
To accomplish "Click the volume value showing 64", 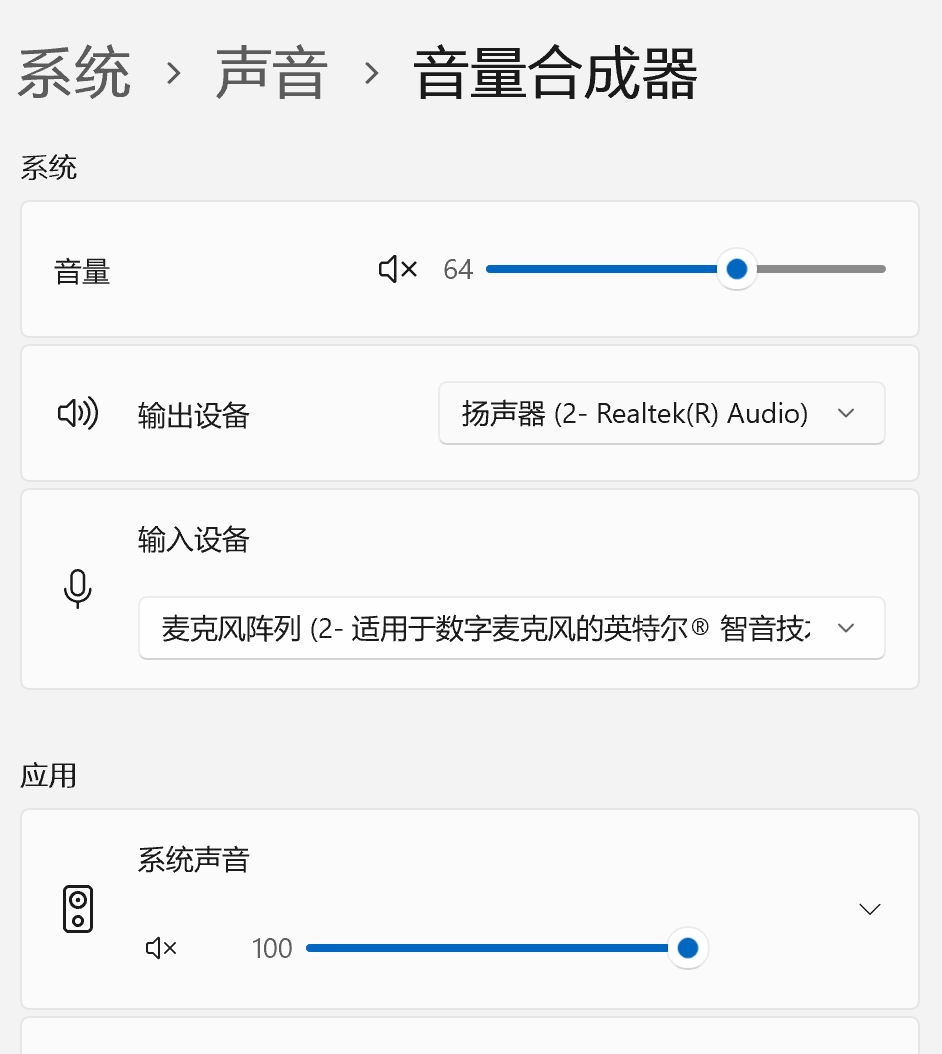I will pyautogui.click(x=458, y=269).
